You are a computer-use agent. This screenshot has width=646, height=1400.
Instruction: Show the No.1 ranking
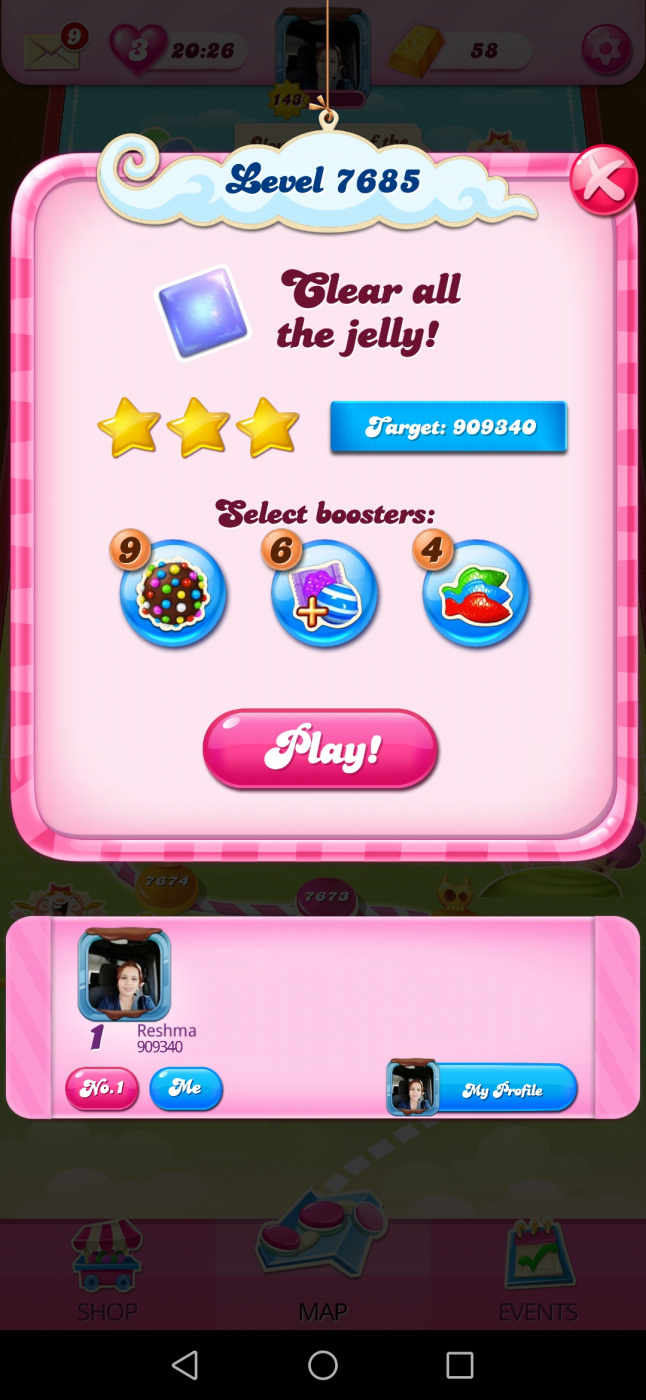click(x=102, y=1089)
